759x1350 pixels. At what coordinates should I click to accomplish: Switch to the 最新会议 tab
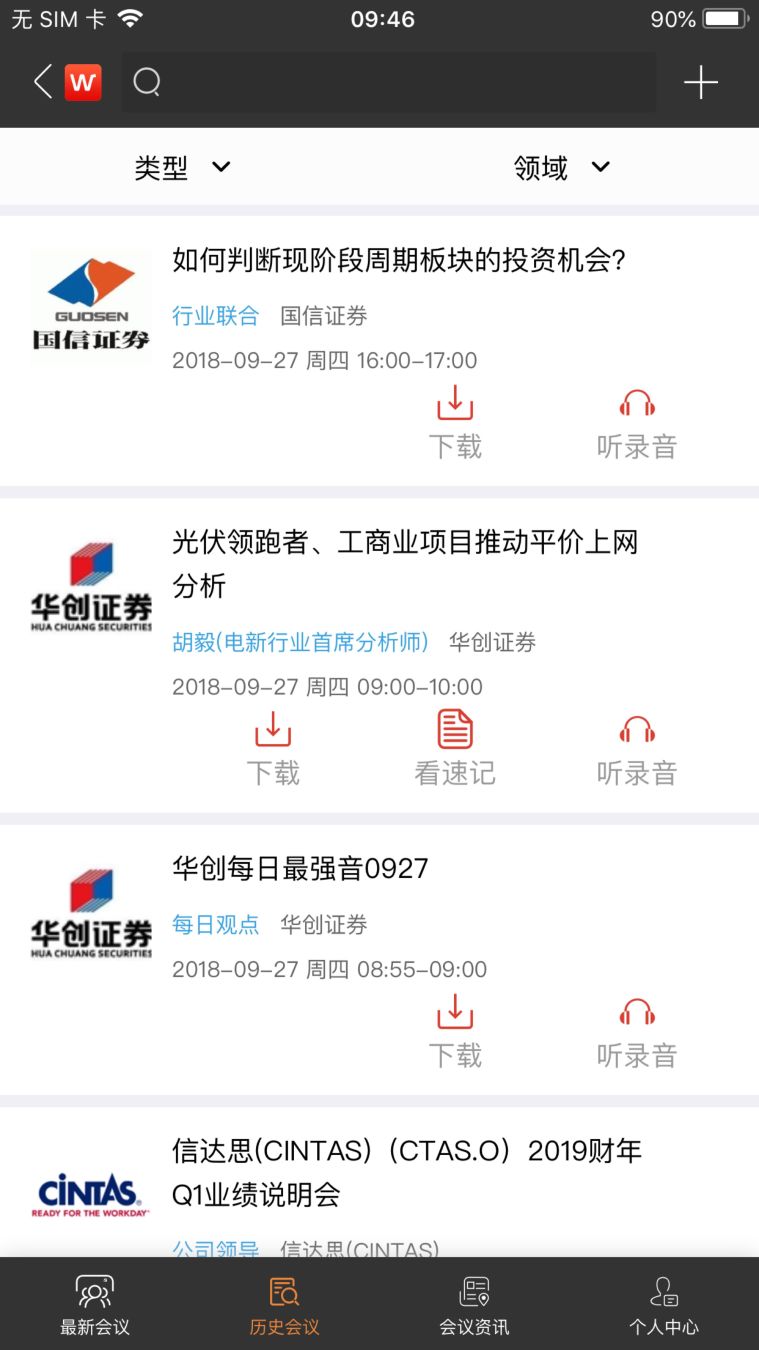(93, 1302)
